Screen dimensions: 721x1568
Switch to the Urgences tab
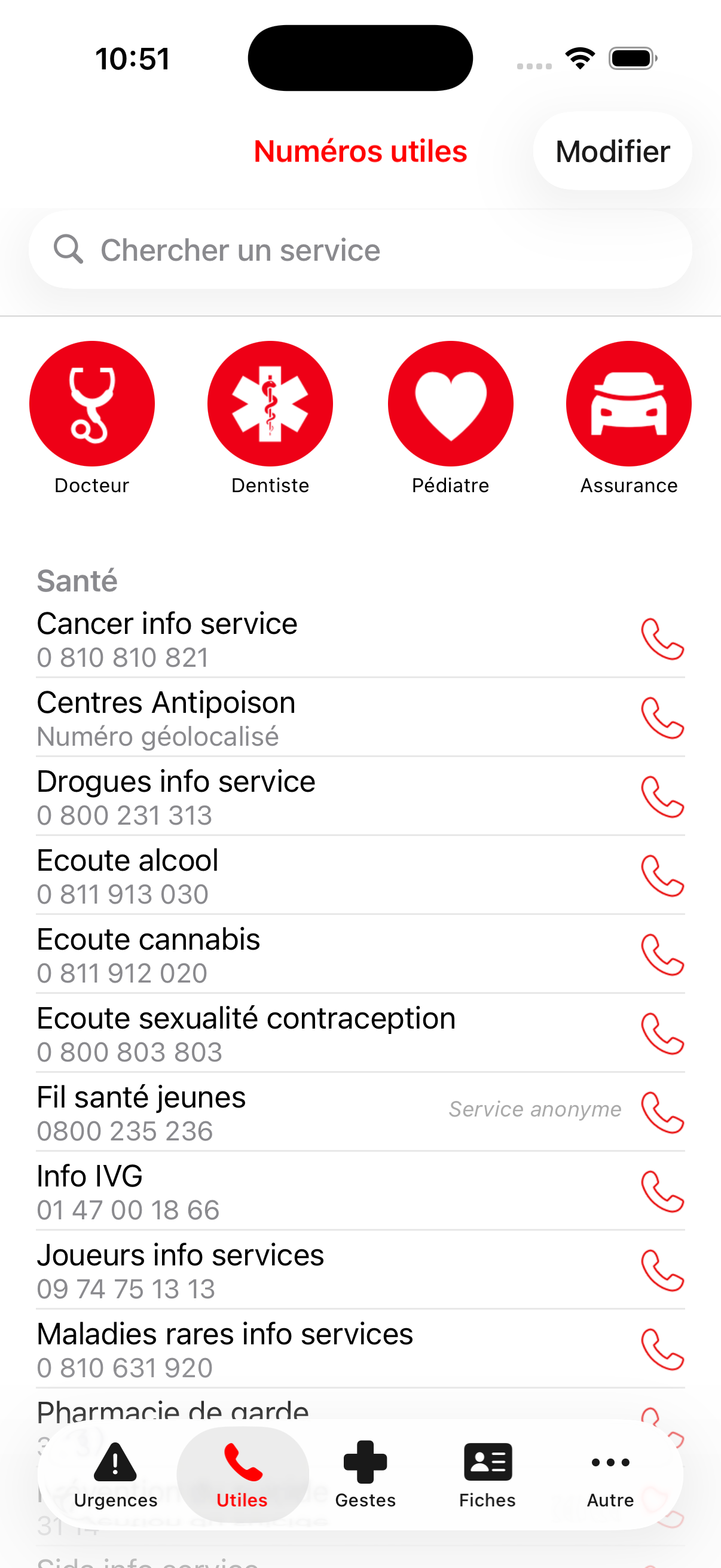coord(115,1474)
